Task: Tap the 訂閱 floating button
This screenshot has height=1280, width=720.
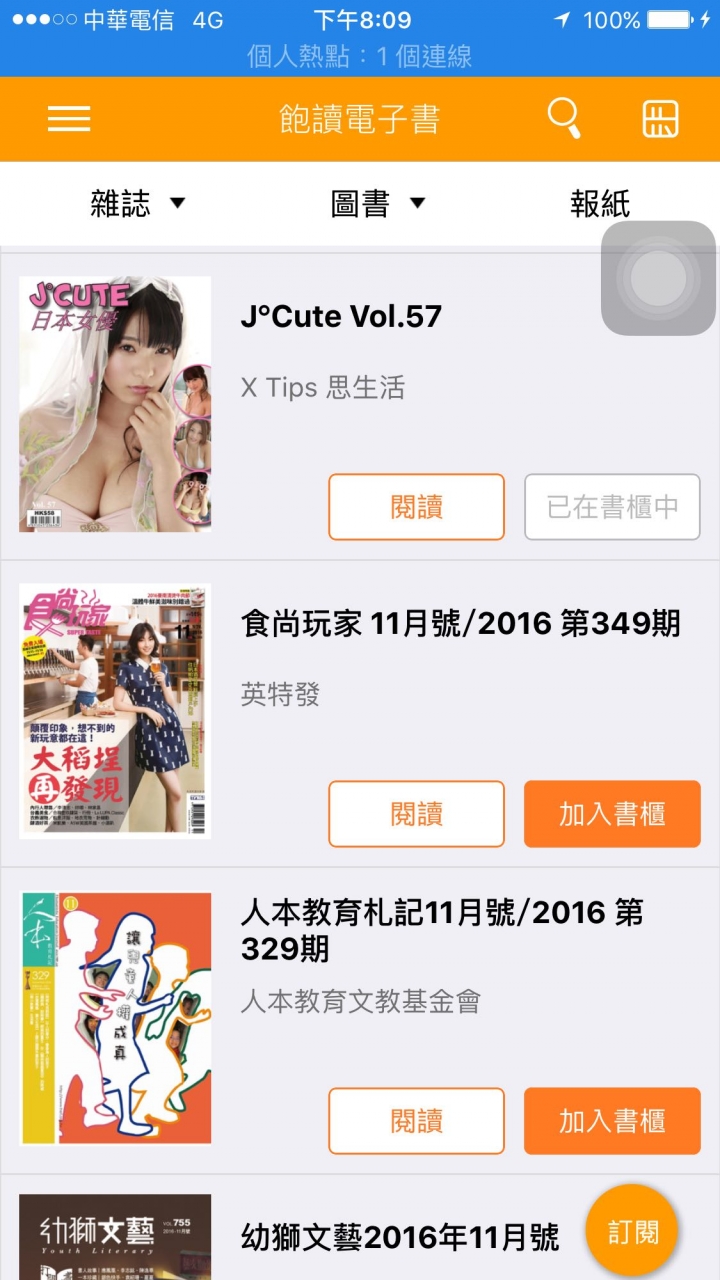Action: point(632,1232)
